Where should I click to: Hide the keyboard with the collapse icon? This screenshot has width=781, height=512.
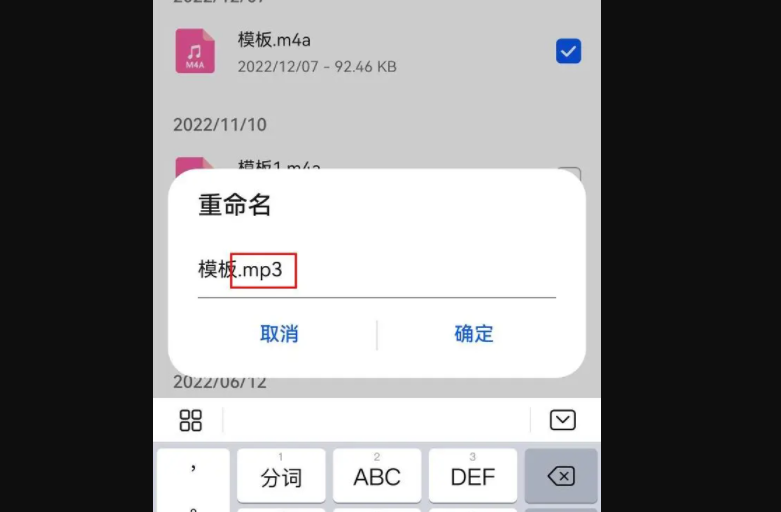(563, 420)
